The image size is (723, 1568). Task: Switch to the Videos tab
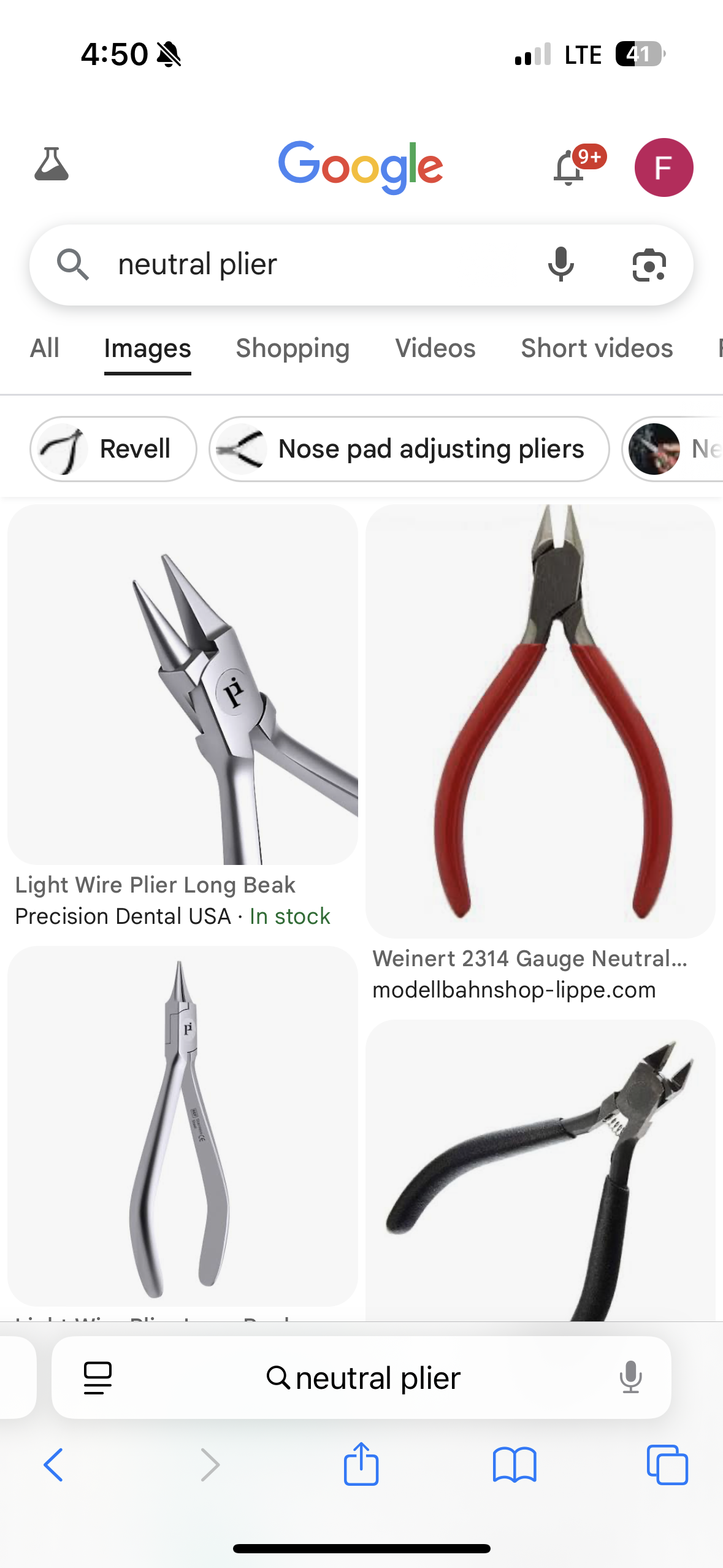(x=435, y=348)
